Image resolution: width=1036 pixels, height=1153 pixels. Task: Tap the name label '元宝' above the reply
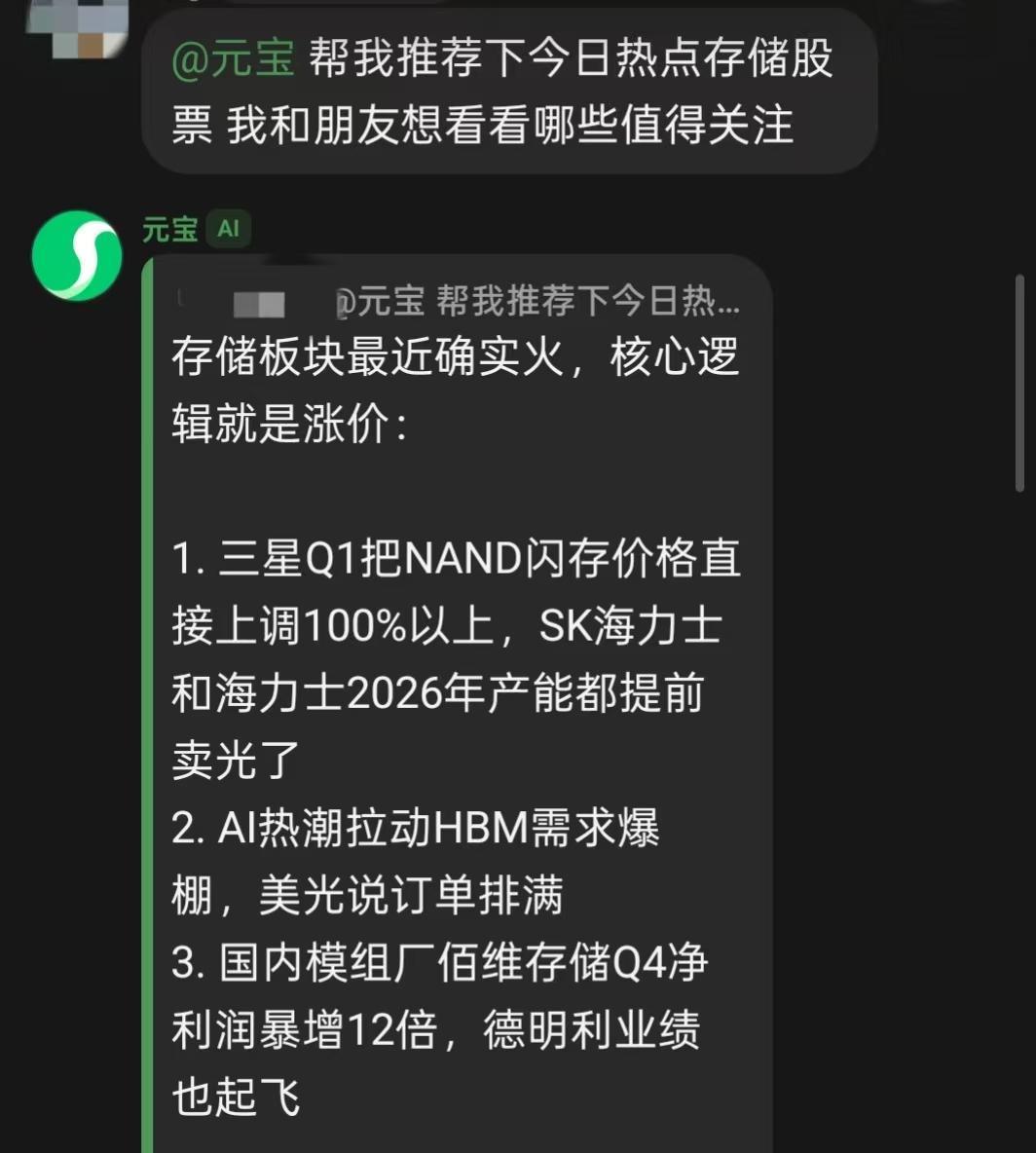(170, 230)
